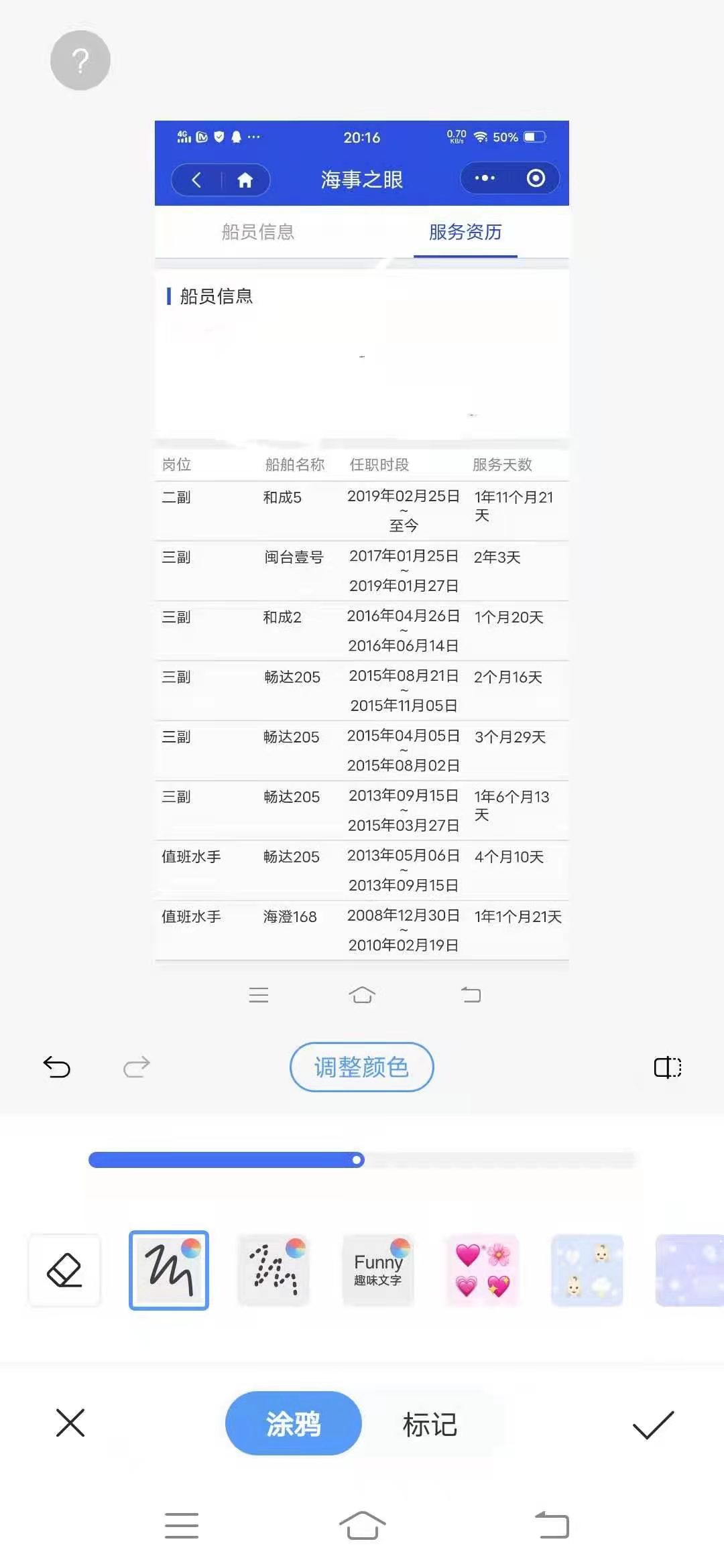The height and width of the screenshot is (1568, 724).
Task: Pick the baby angel sticker brush
Action: (x=587, y=1270)
